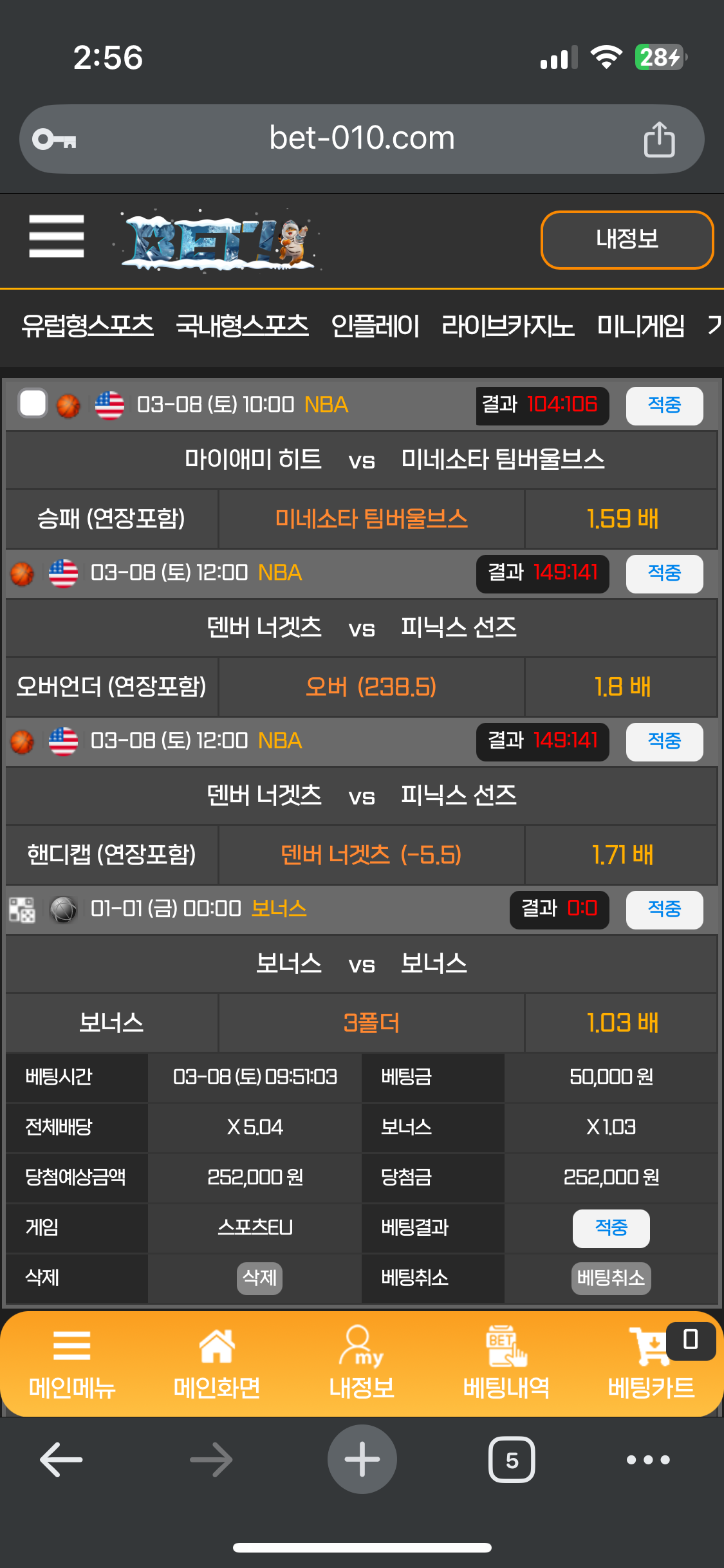Image resolution: width=724 pixels, height=1568 pixels.
Task: Go to 라이브카지노 section
Action: coord(507,326)
